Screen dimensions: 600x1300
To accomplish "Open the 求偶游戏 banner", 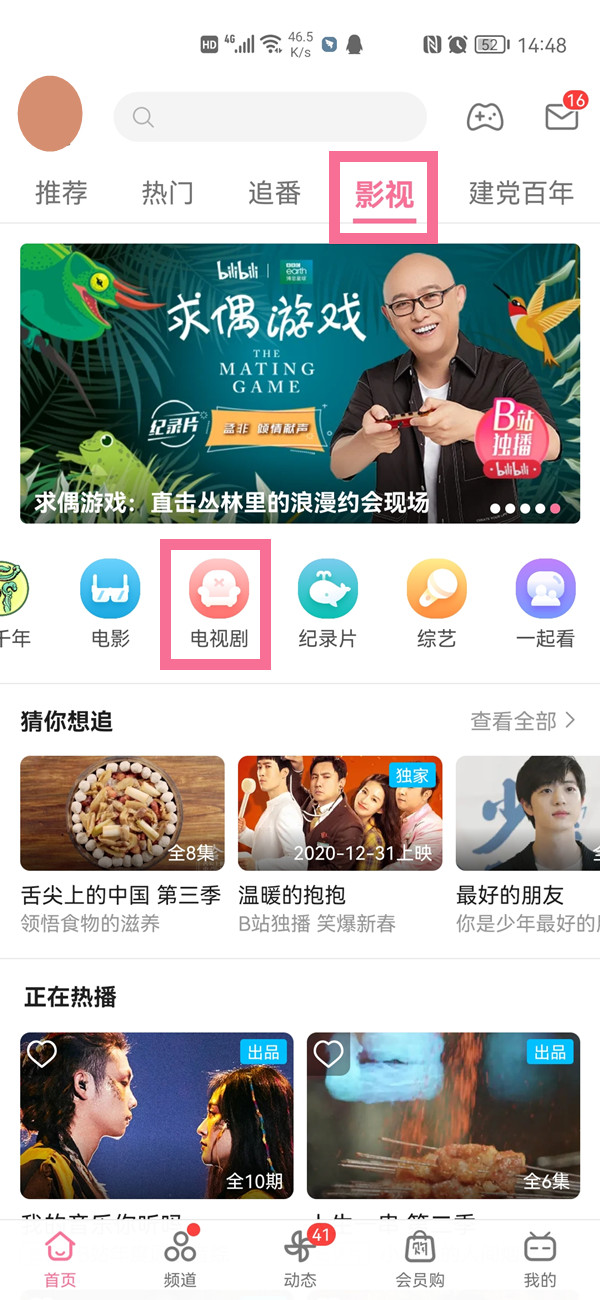I will pos(300,383).
